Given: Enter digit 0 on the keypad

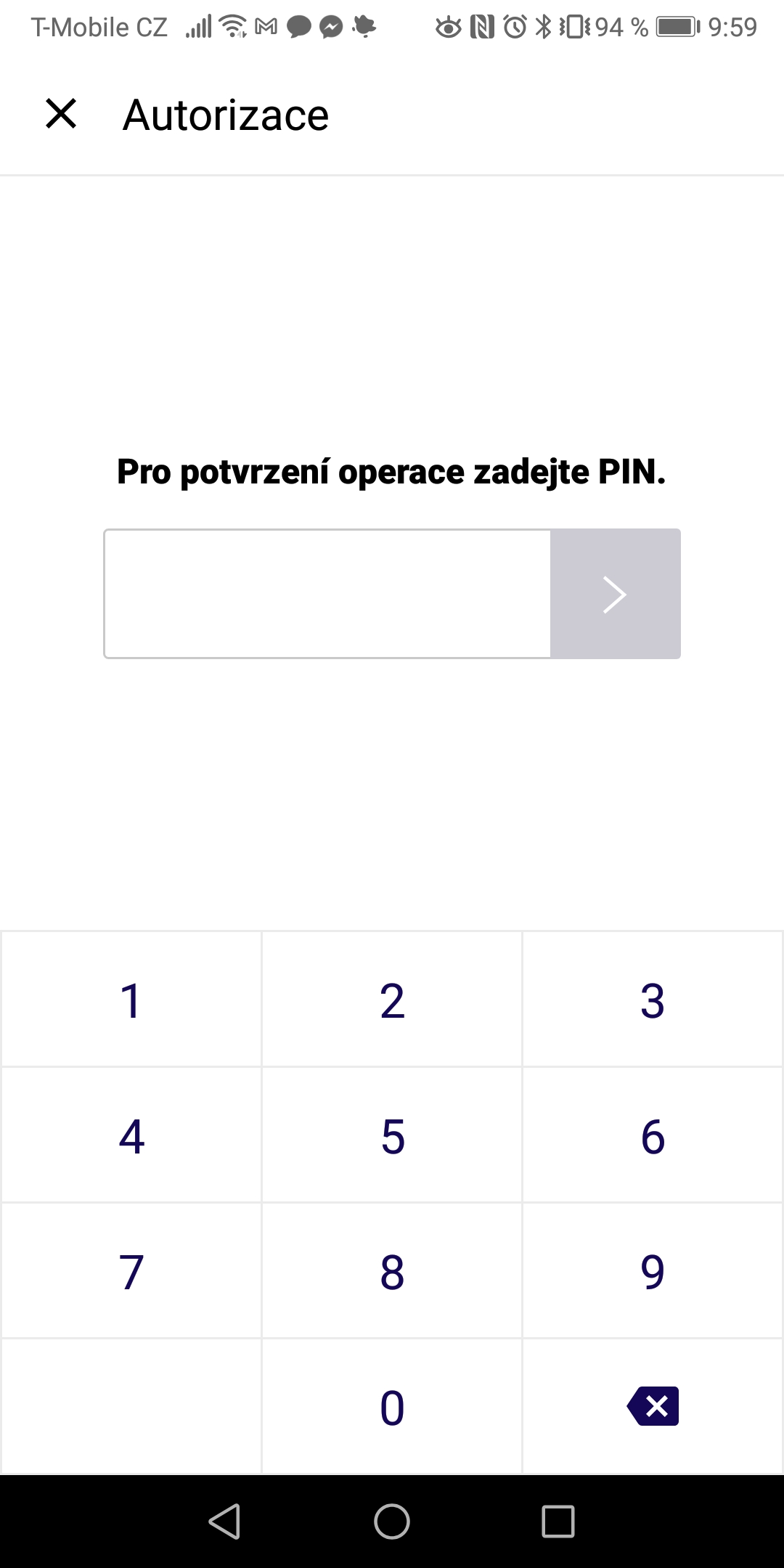Looking at the screenshot, I should click(x=392, y=1407).
